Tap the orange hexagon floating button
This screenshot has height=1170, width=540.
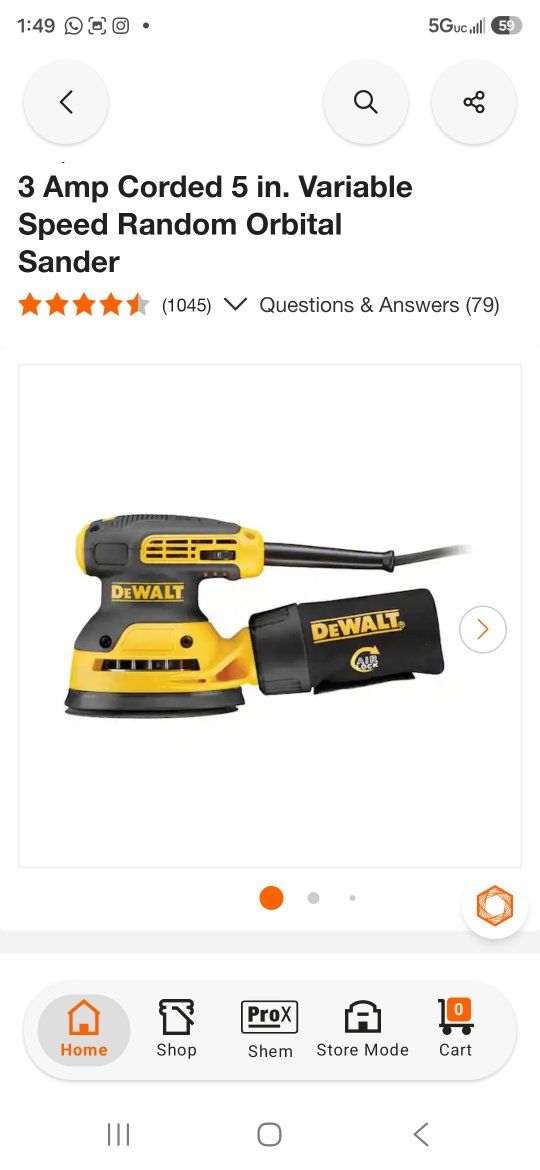click(495, 905)
